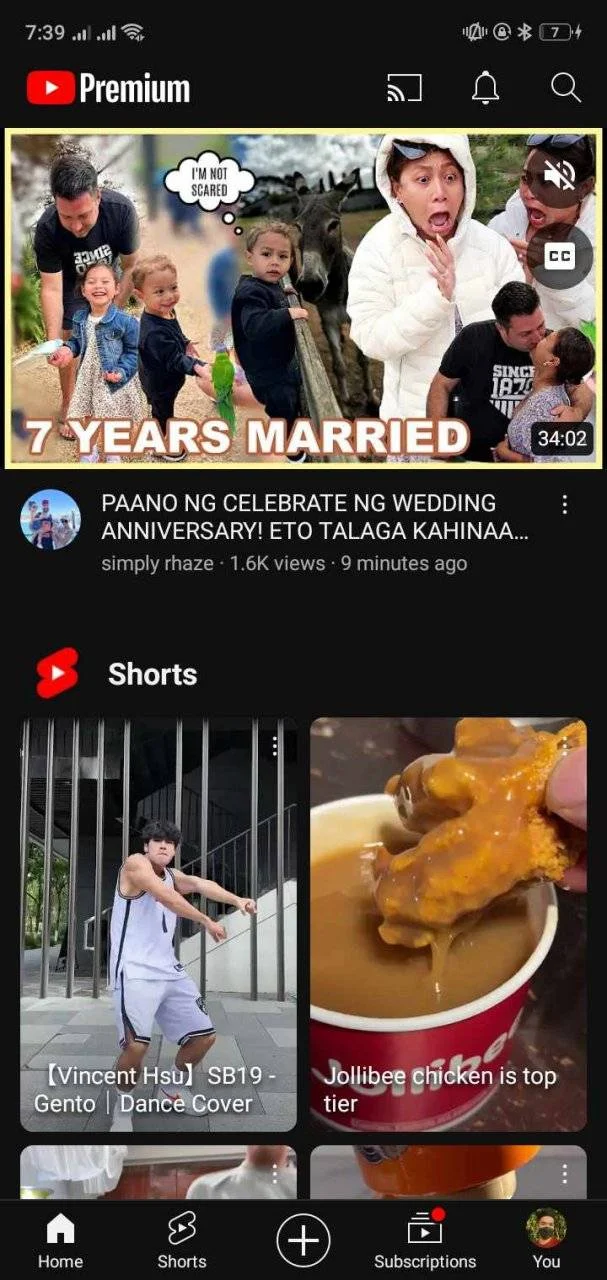Play the 7 Years Married video
The height and width of the screenshot is (1280, 607).
coord(303,298)
